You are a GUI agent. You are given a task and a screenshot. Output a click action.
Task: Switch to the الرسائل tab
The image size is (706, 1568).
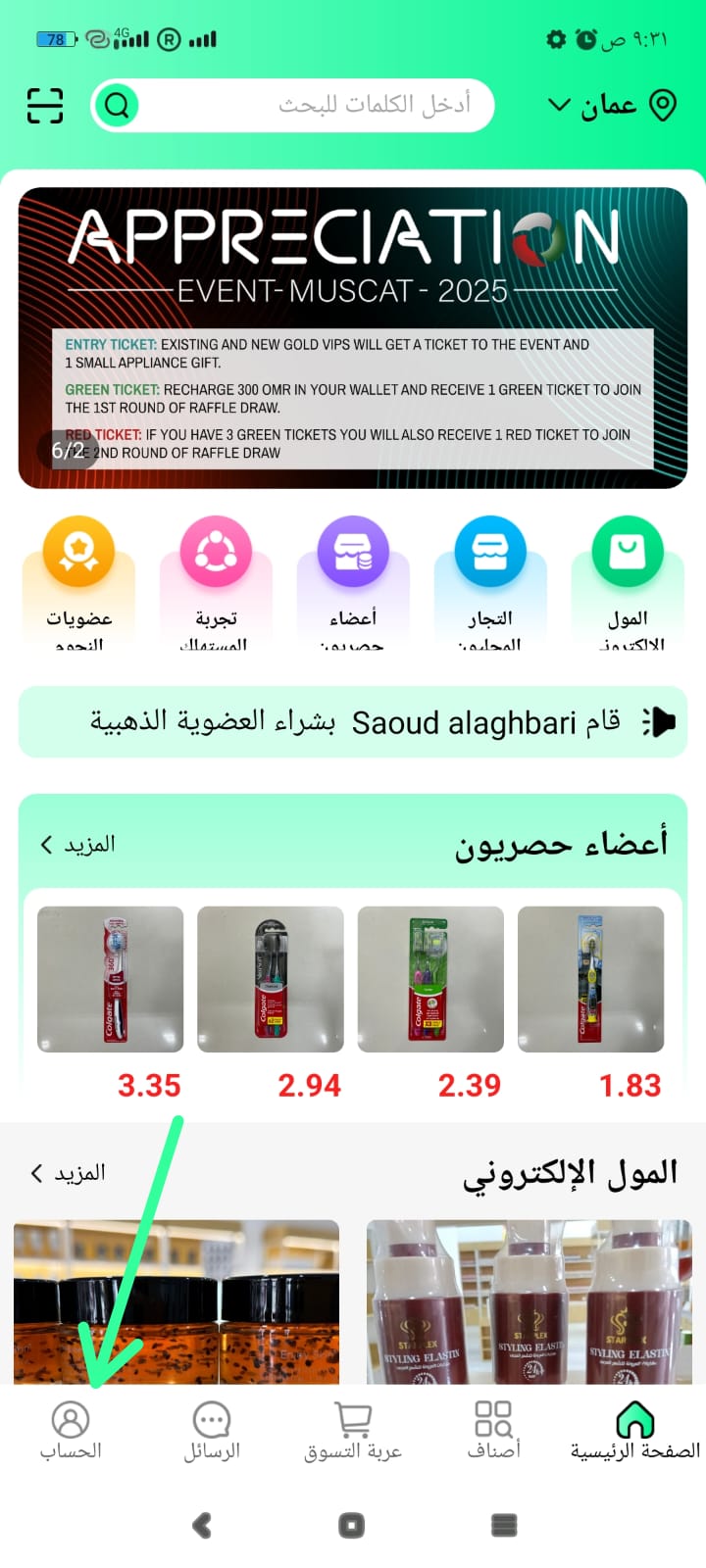(212, 1431)
